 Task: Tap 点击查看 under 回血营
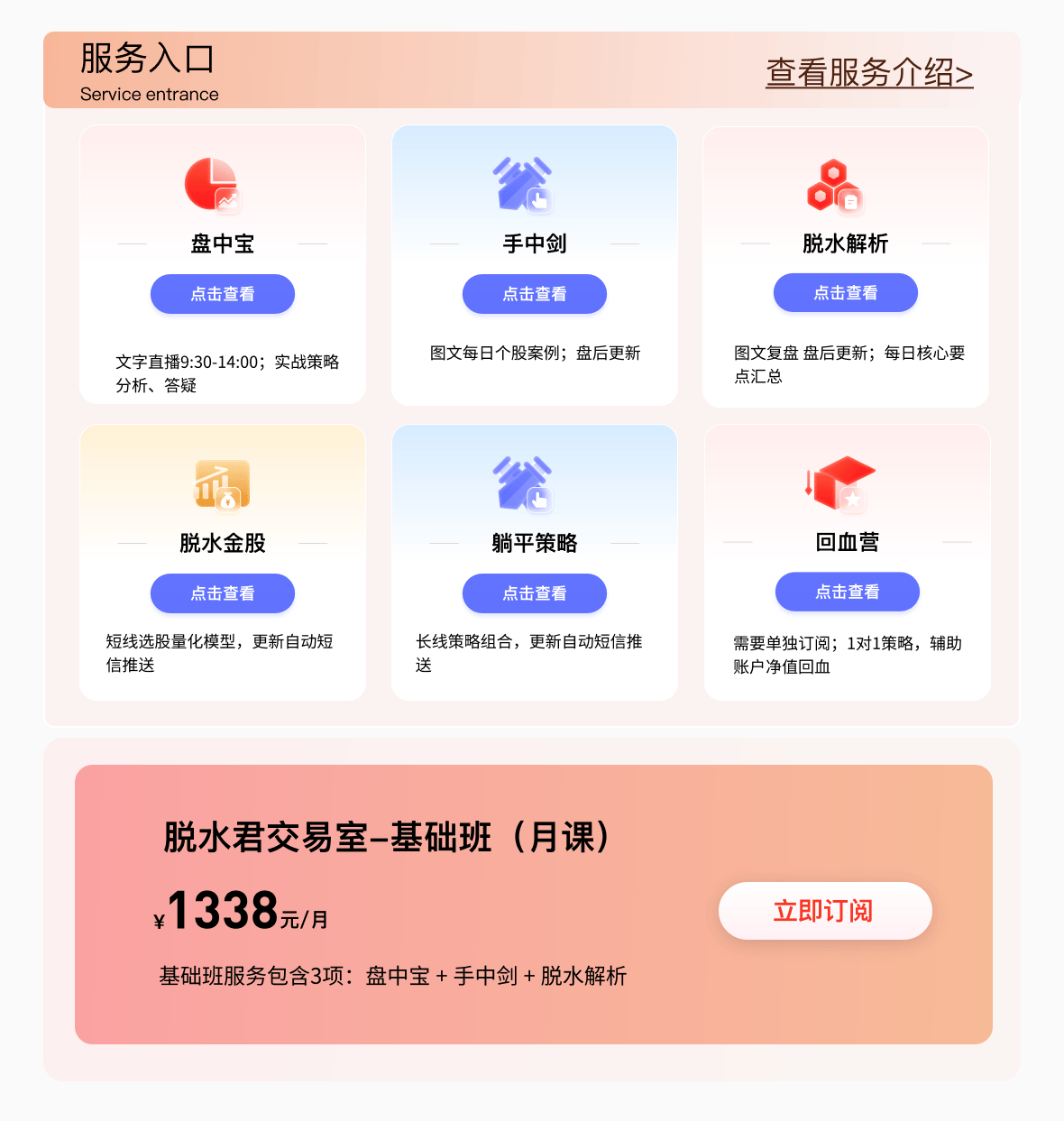(847, 592)
